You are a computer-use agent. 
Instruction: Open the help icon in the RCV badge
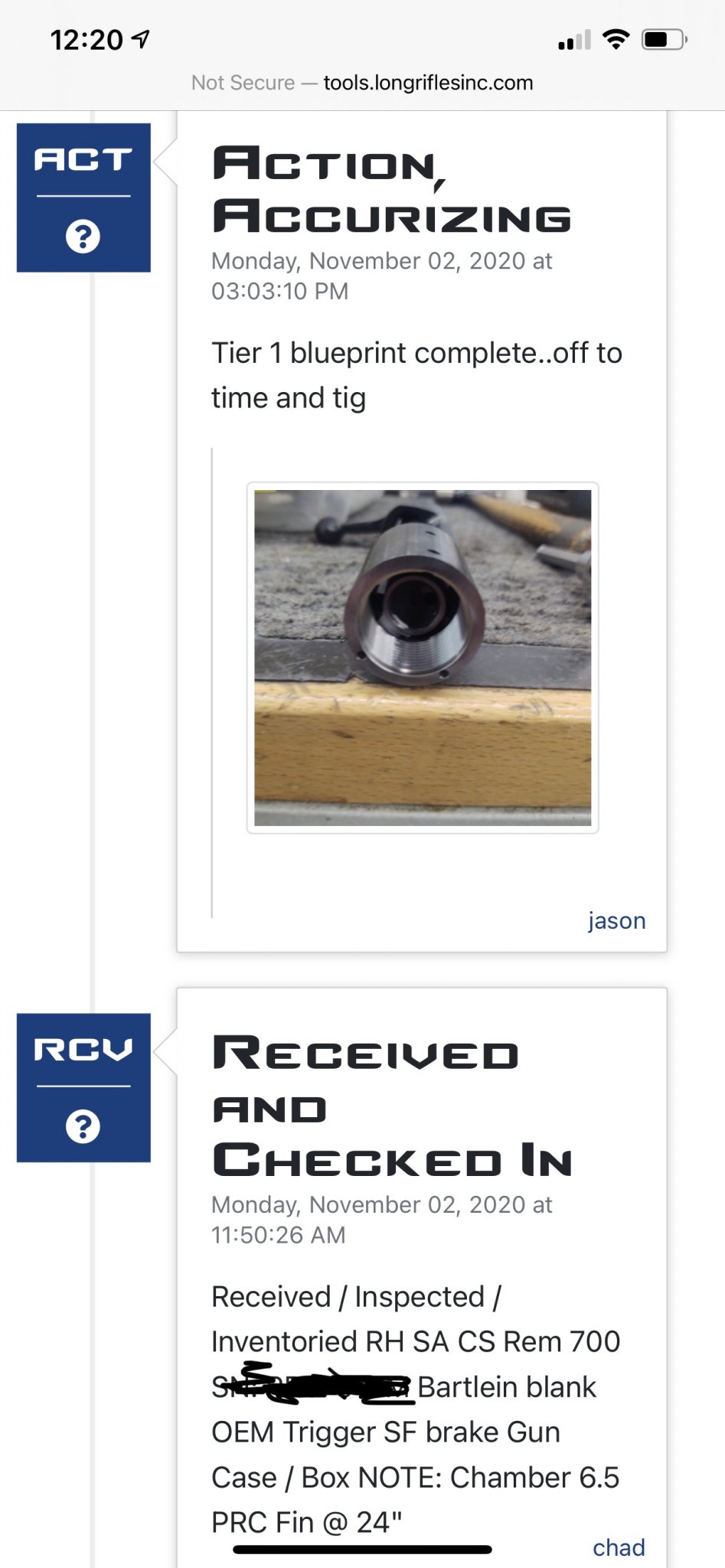tap(83, 1126)
